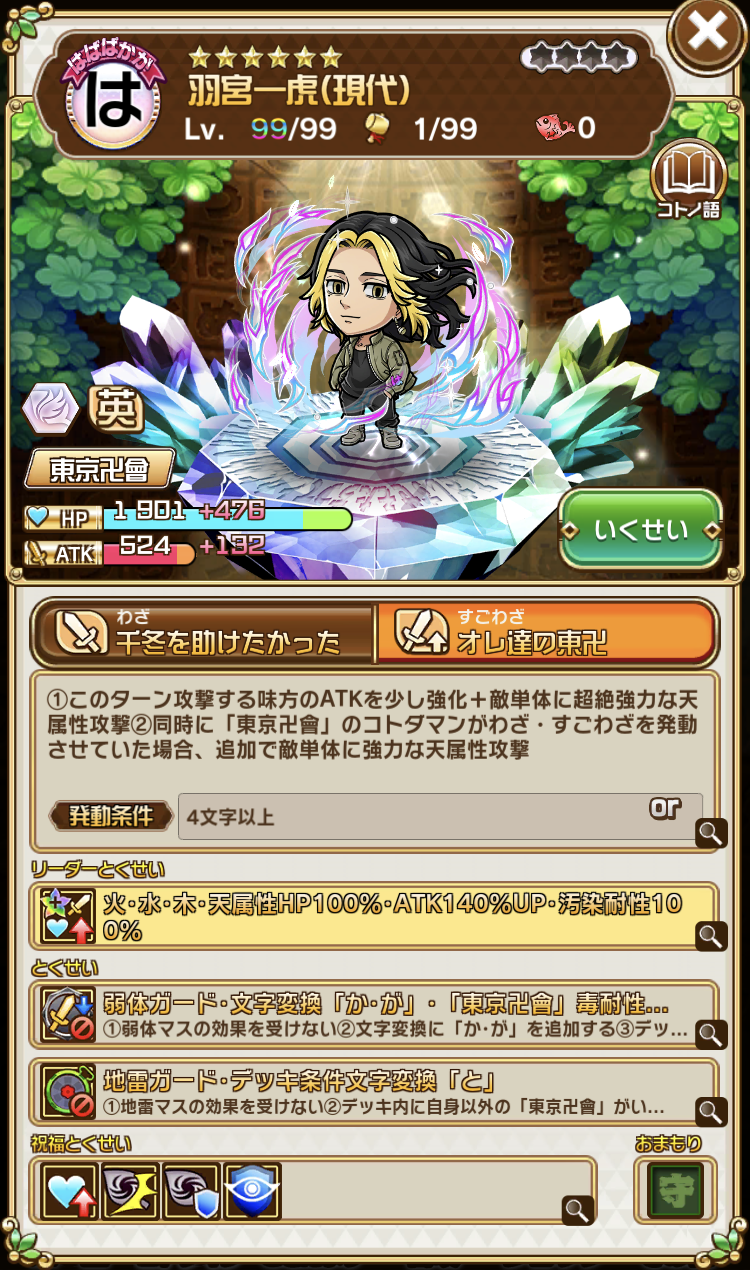The height and width of the screenshot is (1270, 750).
Task: Magnify the 発動条件 4文字以上 details
Action: [711, 831]
